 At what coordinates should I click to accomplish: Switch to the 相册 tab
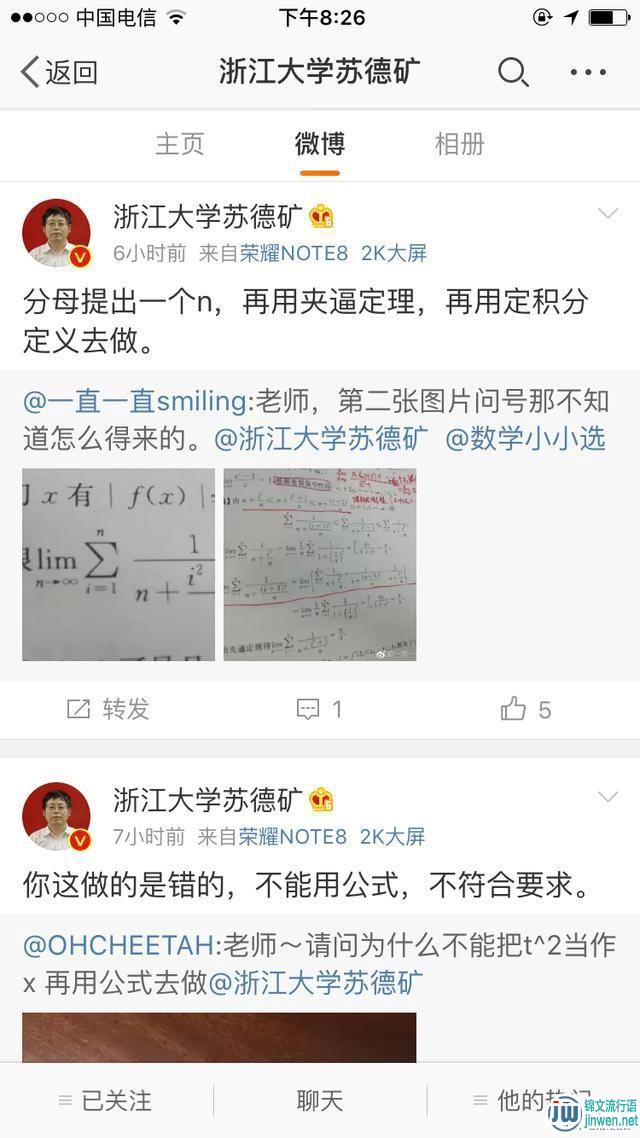[460, 144]
